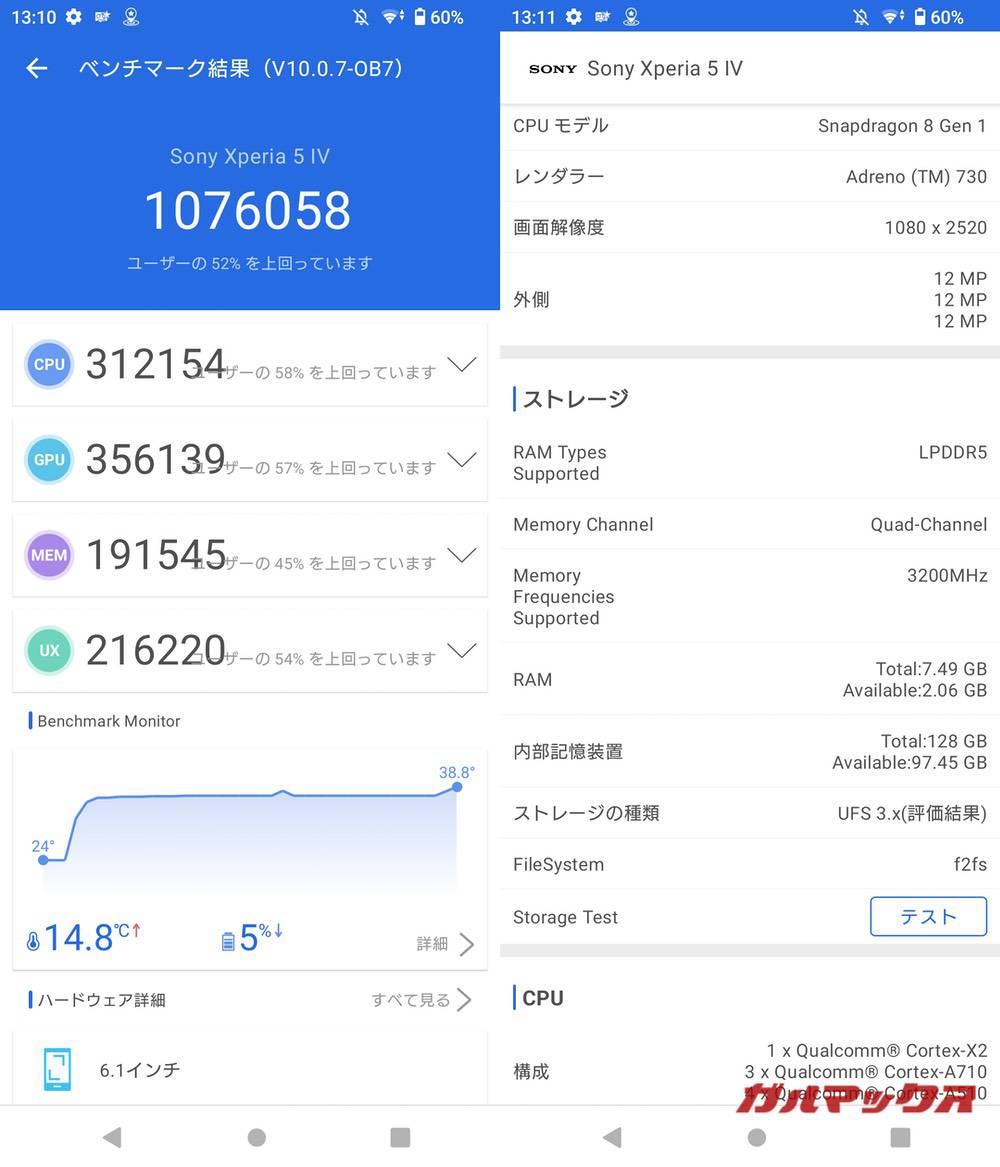
Task: Expand the UX score details chevron
Action: [x=462, y=651]
